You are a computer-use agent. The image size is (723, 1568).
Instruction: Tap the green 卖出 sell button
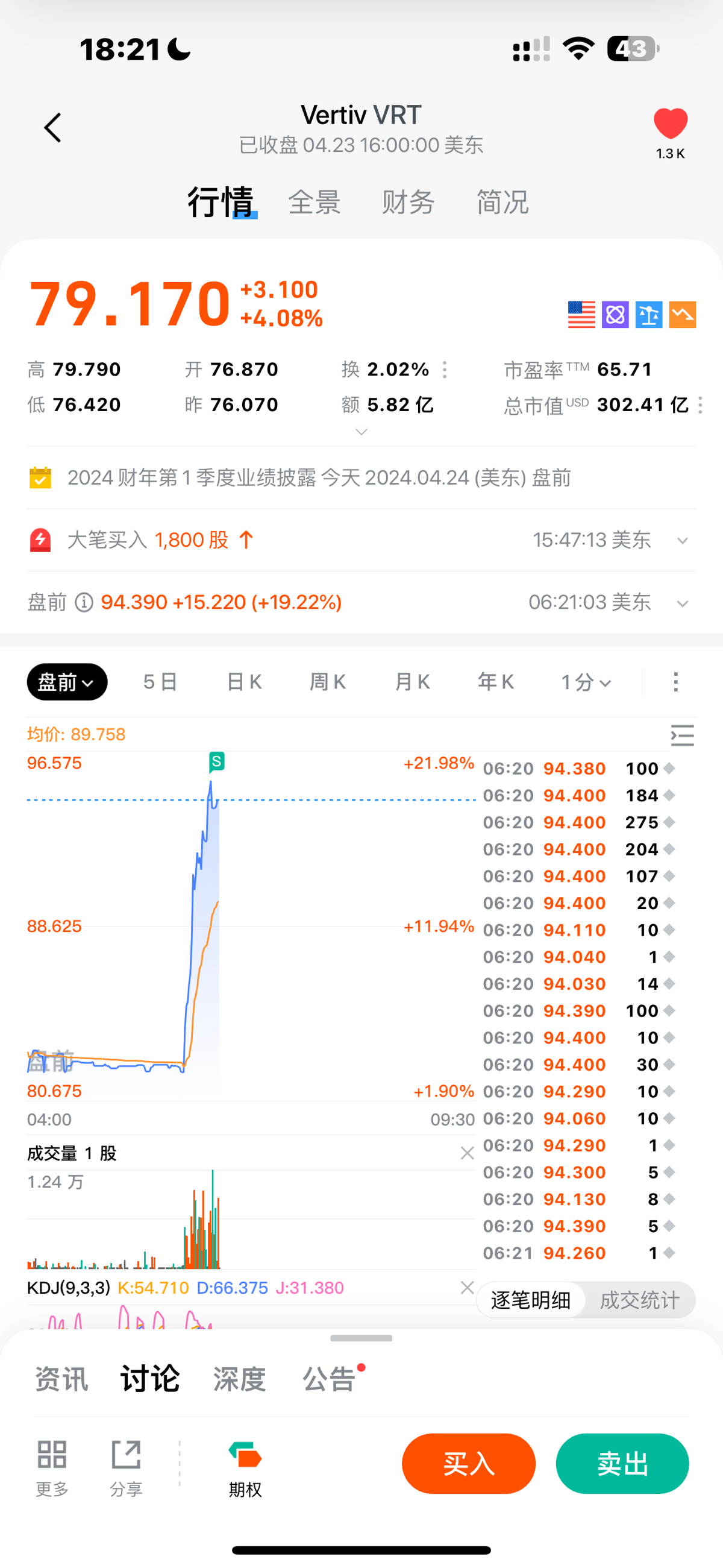click(622, 1463)
